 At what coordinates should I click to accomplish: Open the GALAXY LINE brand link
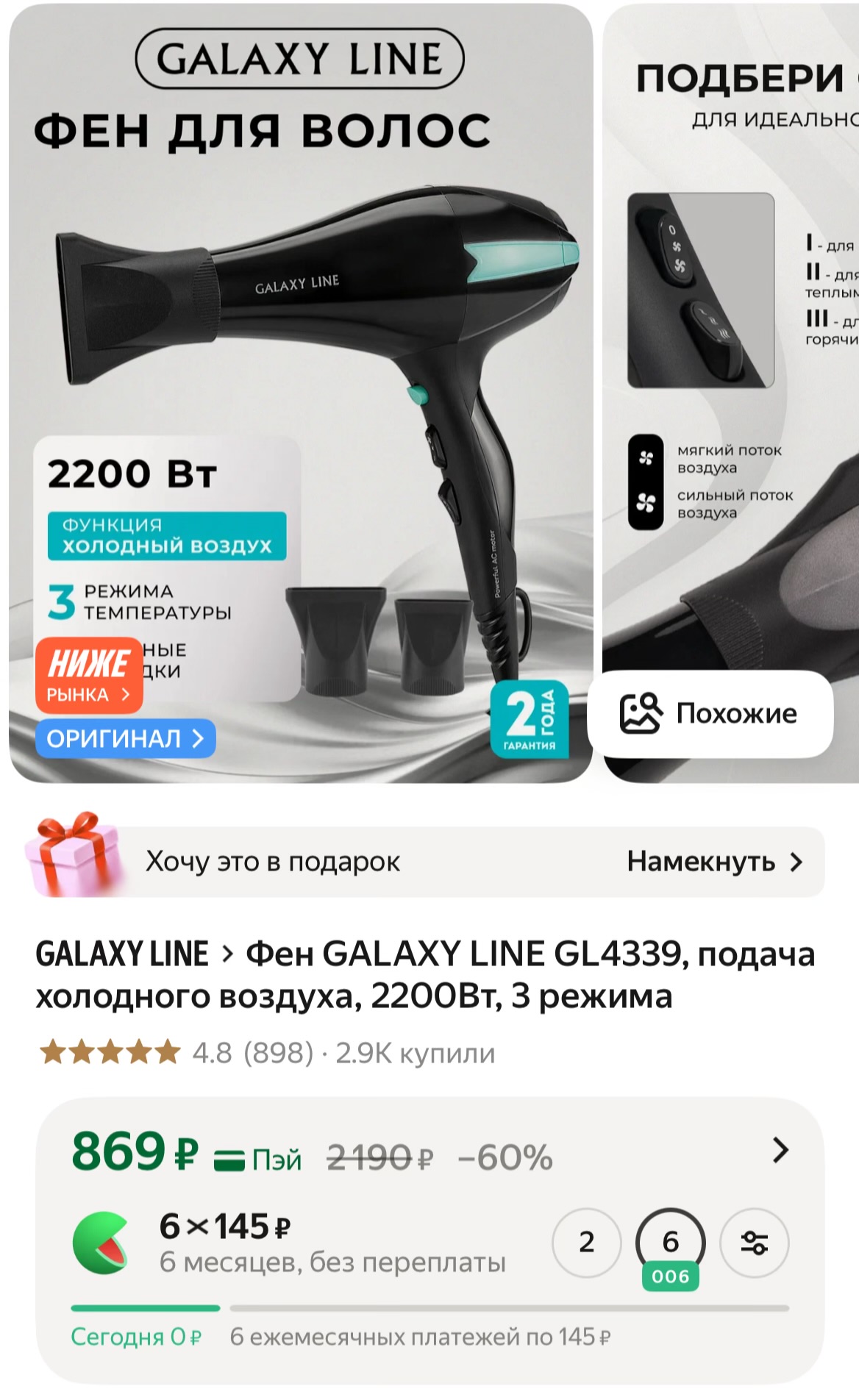pyautogui.click(x=122, y=954)
